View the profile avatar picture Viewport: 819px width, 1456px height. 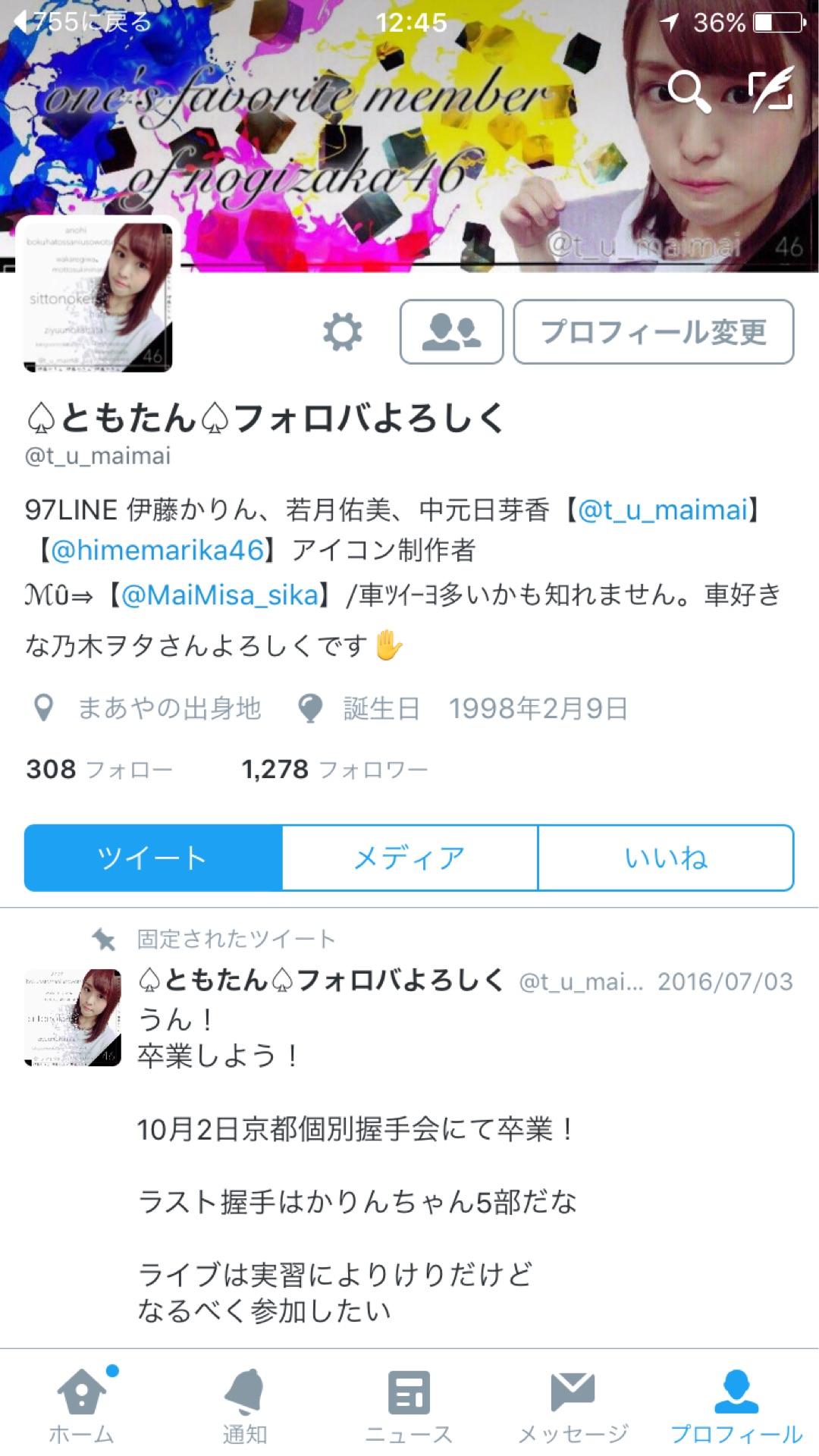98,296
